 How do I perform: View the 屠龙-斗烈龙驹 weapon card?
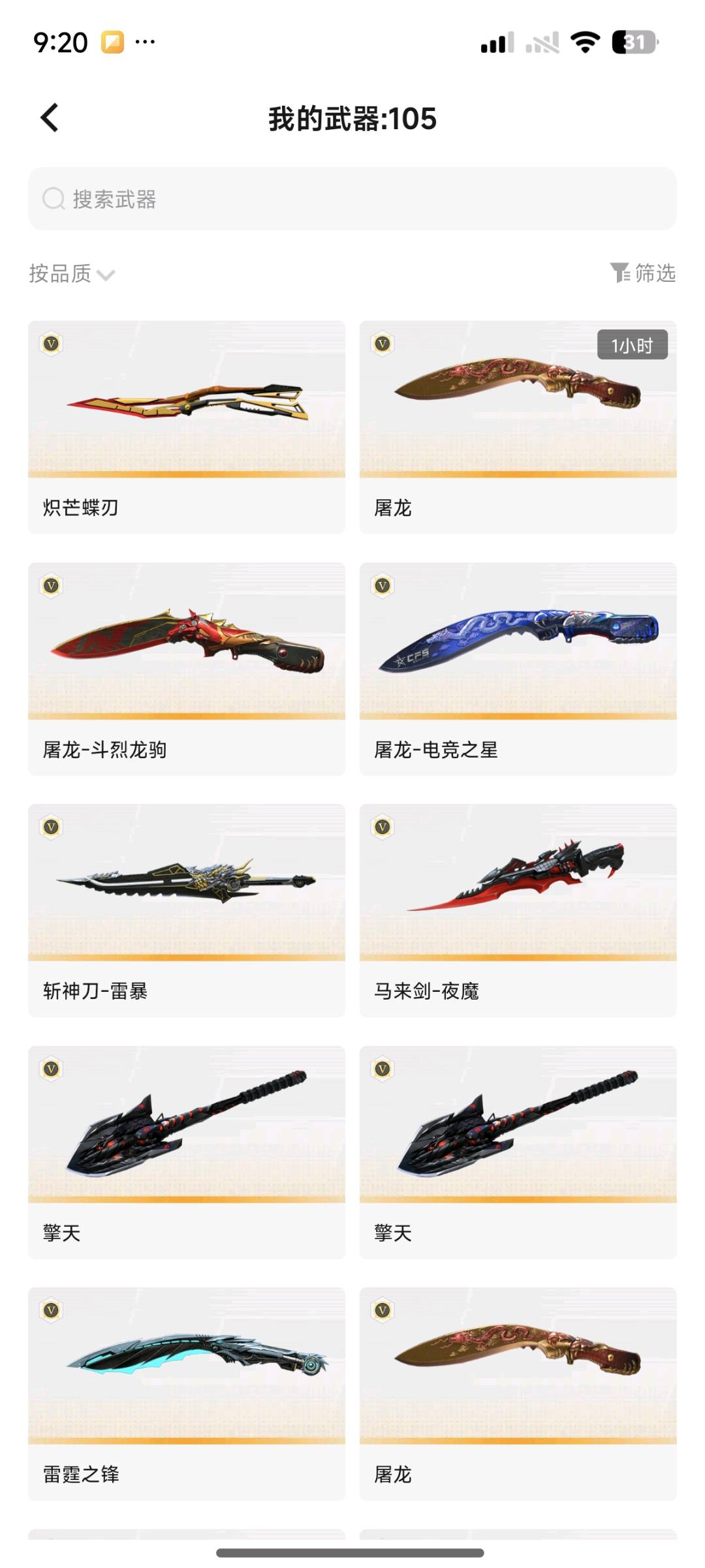pos(187,669)
